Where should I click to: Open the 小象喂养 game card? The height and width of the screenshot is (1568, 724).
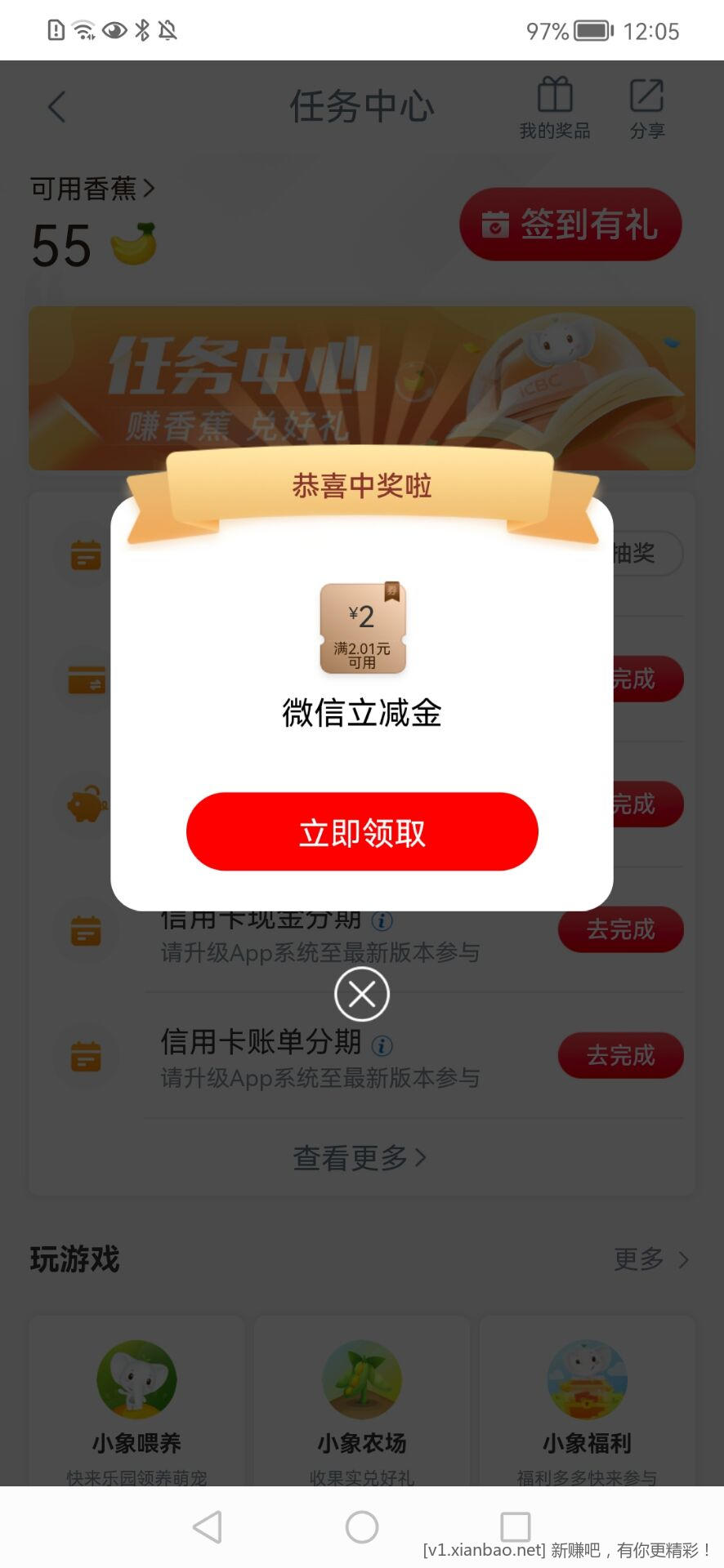click(136, 1401)
